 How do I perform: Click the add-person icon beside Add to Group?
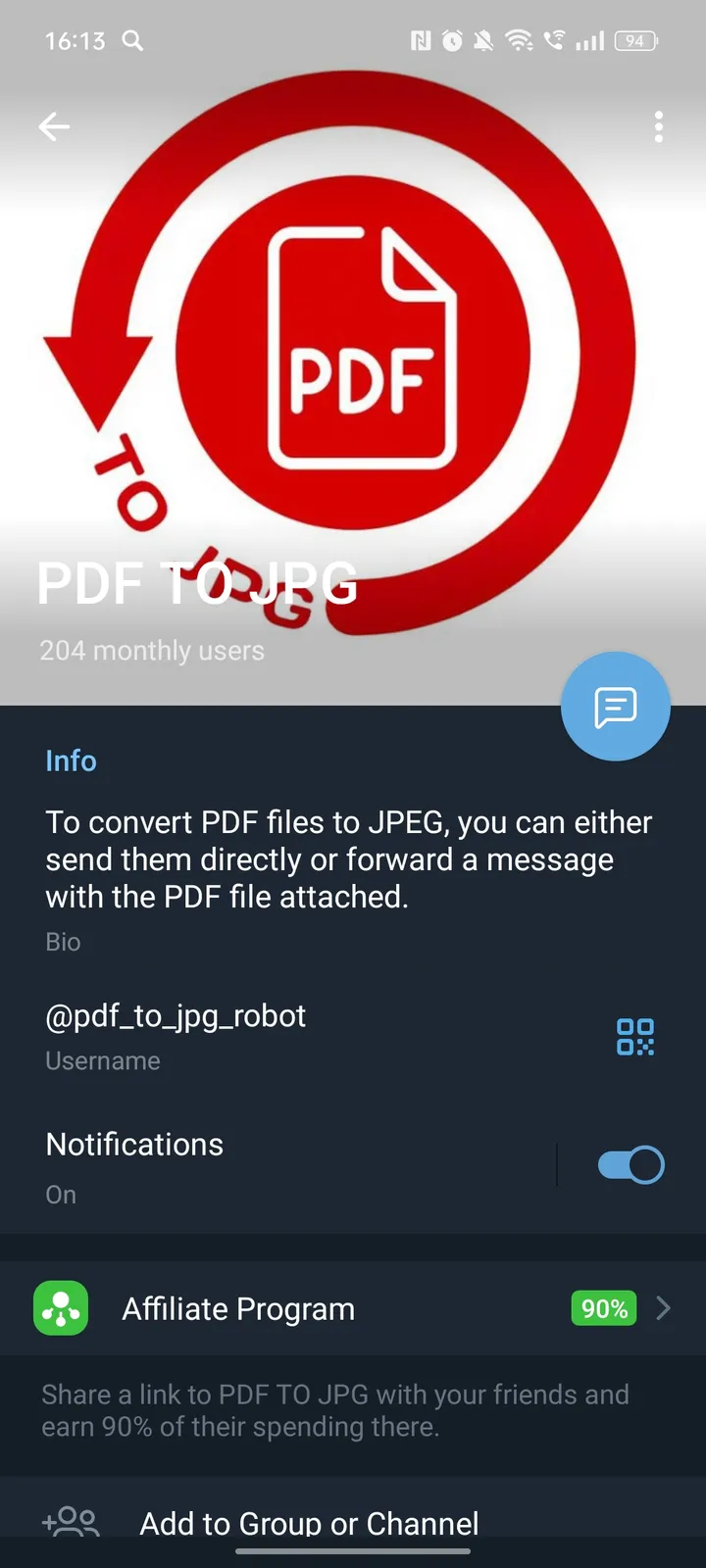[x=71, y=1522]
